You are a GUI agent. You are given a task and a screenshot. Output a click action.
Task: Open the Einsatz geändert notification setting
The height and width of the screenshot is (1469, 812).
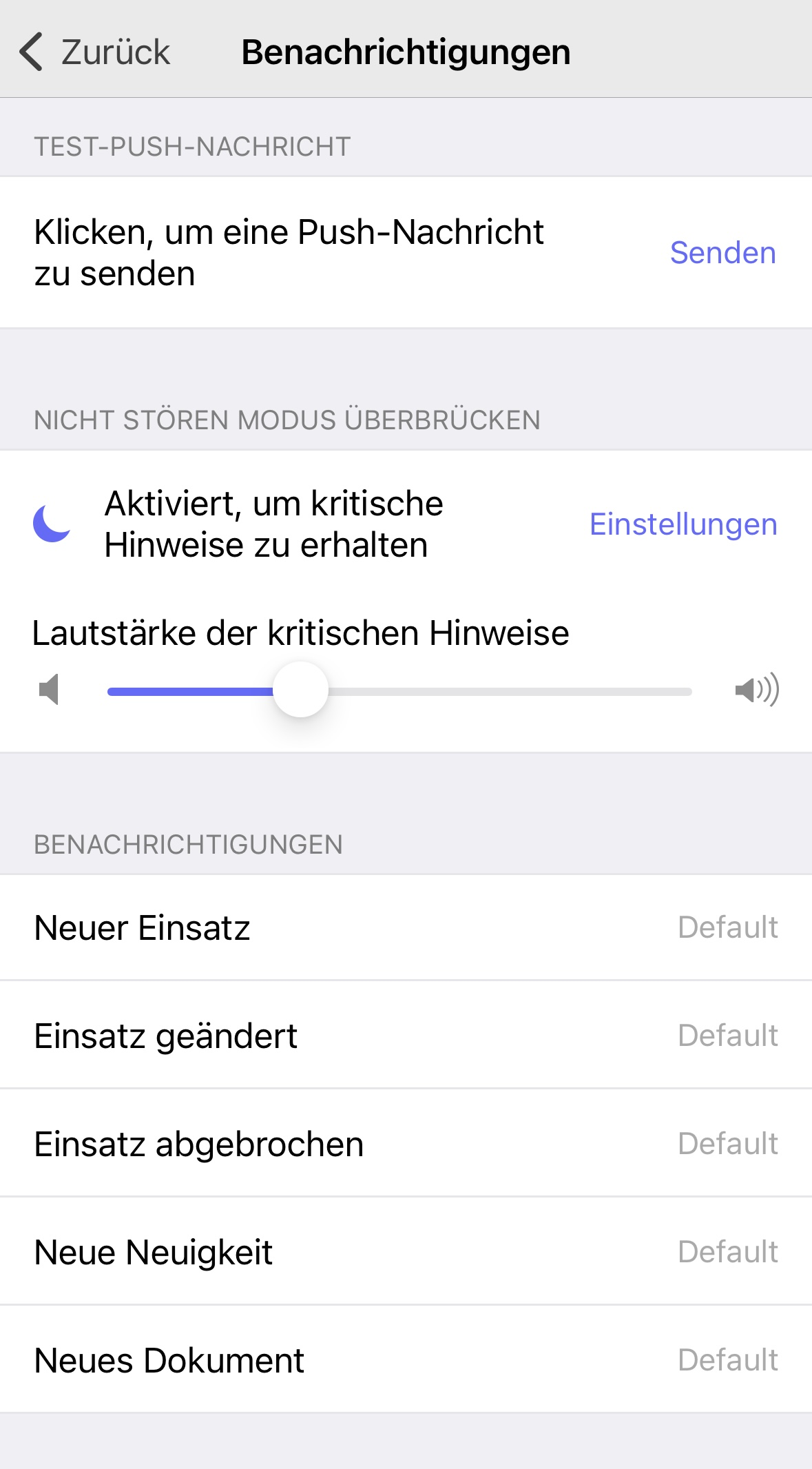pyautogui.click(x=406, y=1036)
